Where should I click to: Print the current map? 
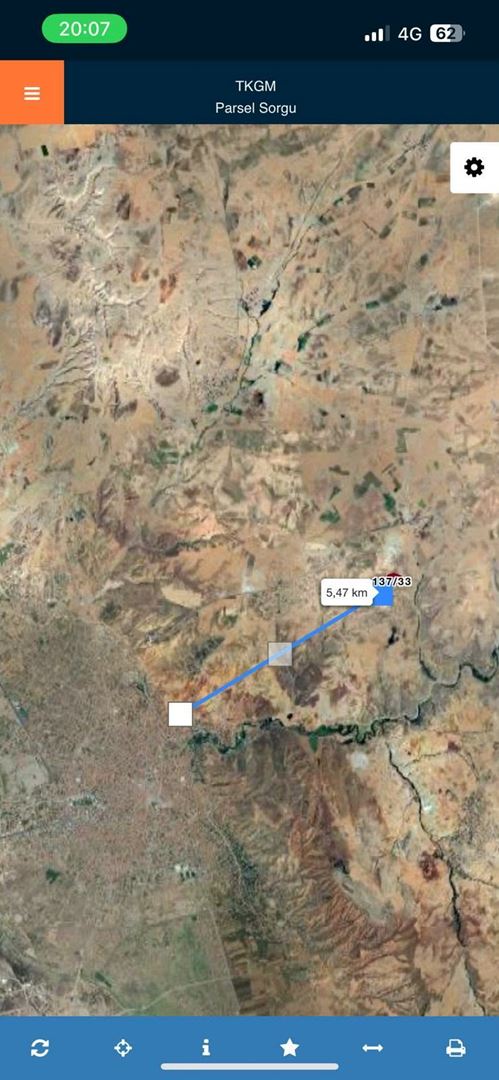tap(456, 1048)
